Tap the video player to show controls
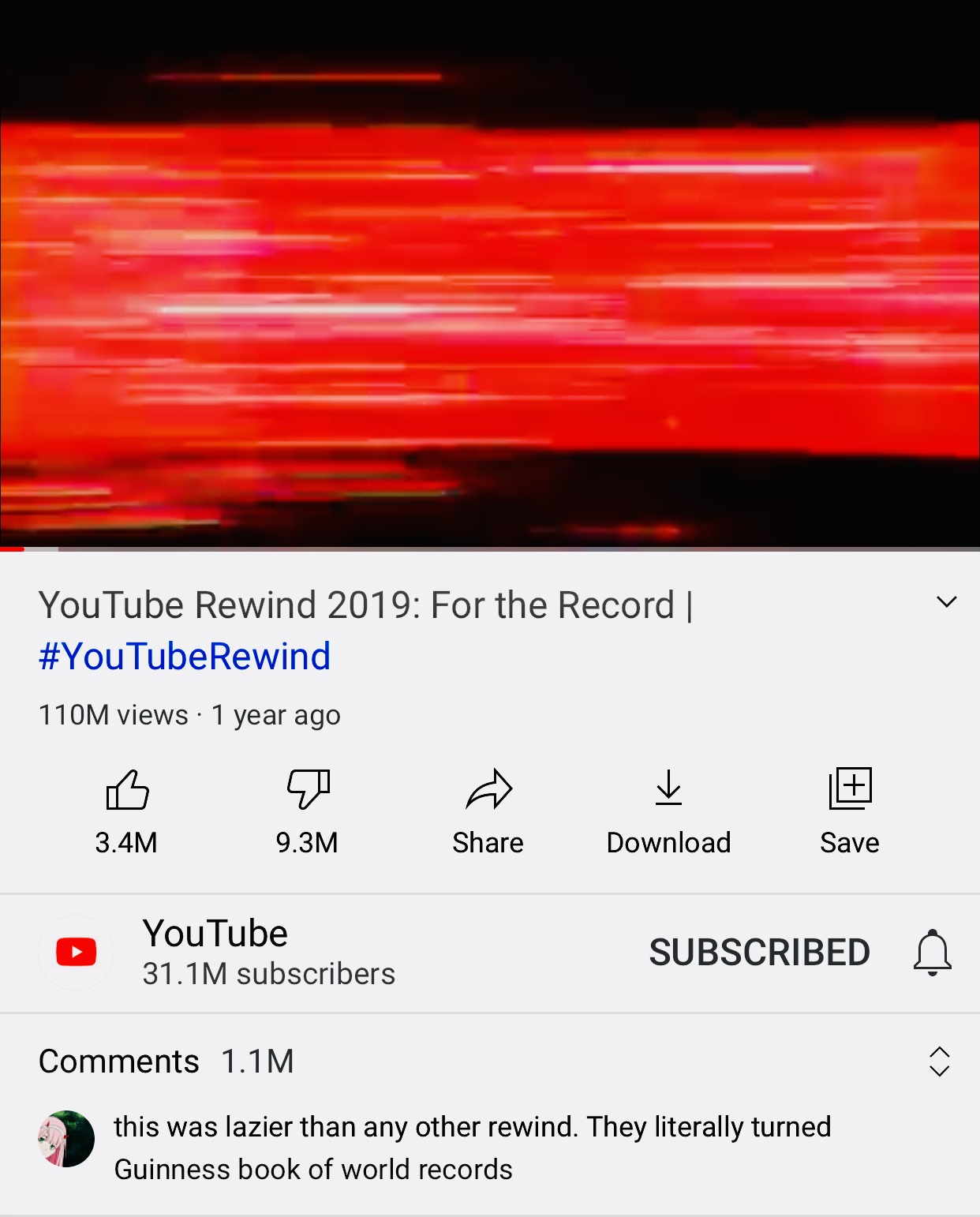 (490, 273)
